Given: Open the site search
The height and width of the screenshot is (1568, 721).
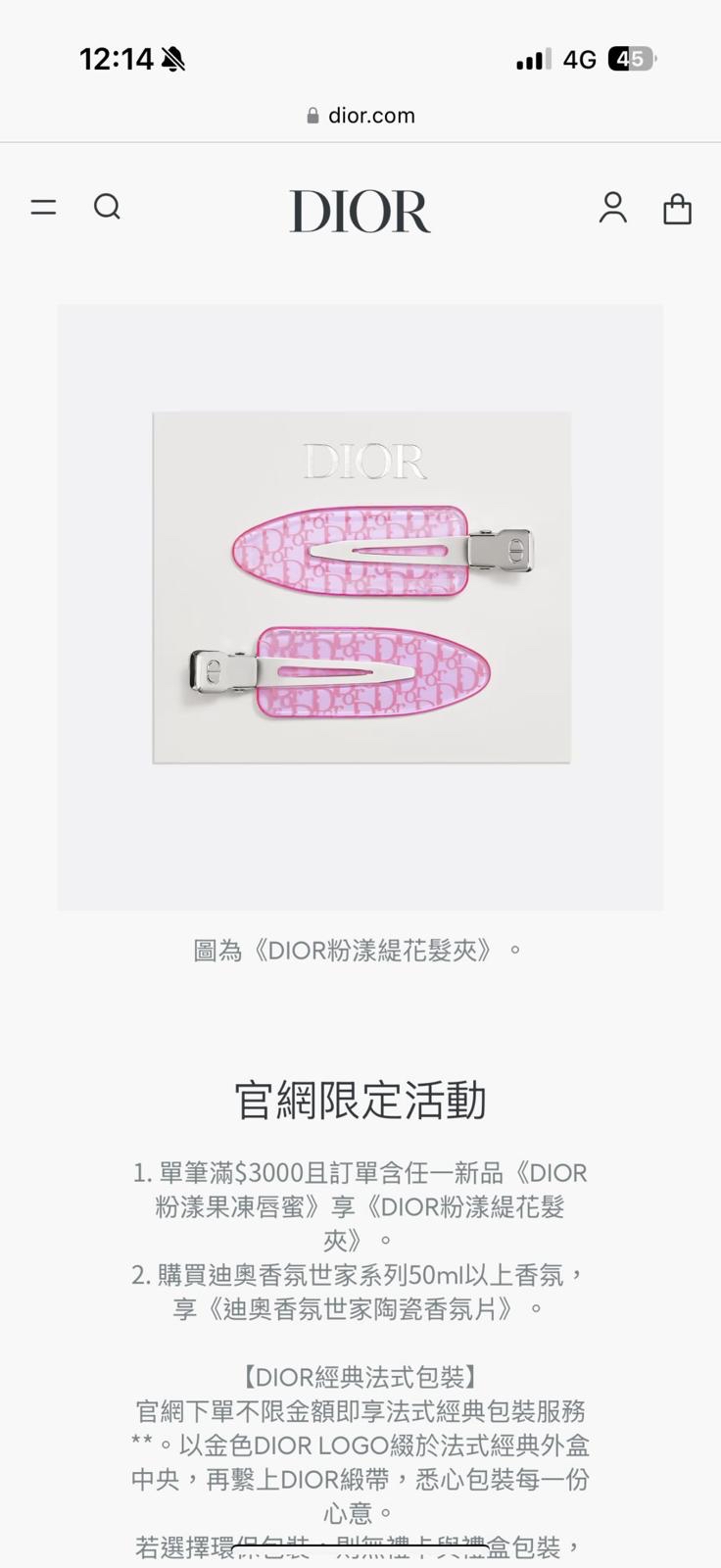Looking at the screenshot, I should click(107, 207).
